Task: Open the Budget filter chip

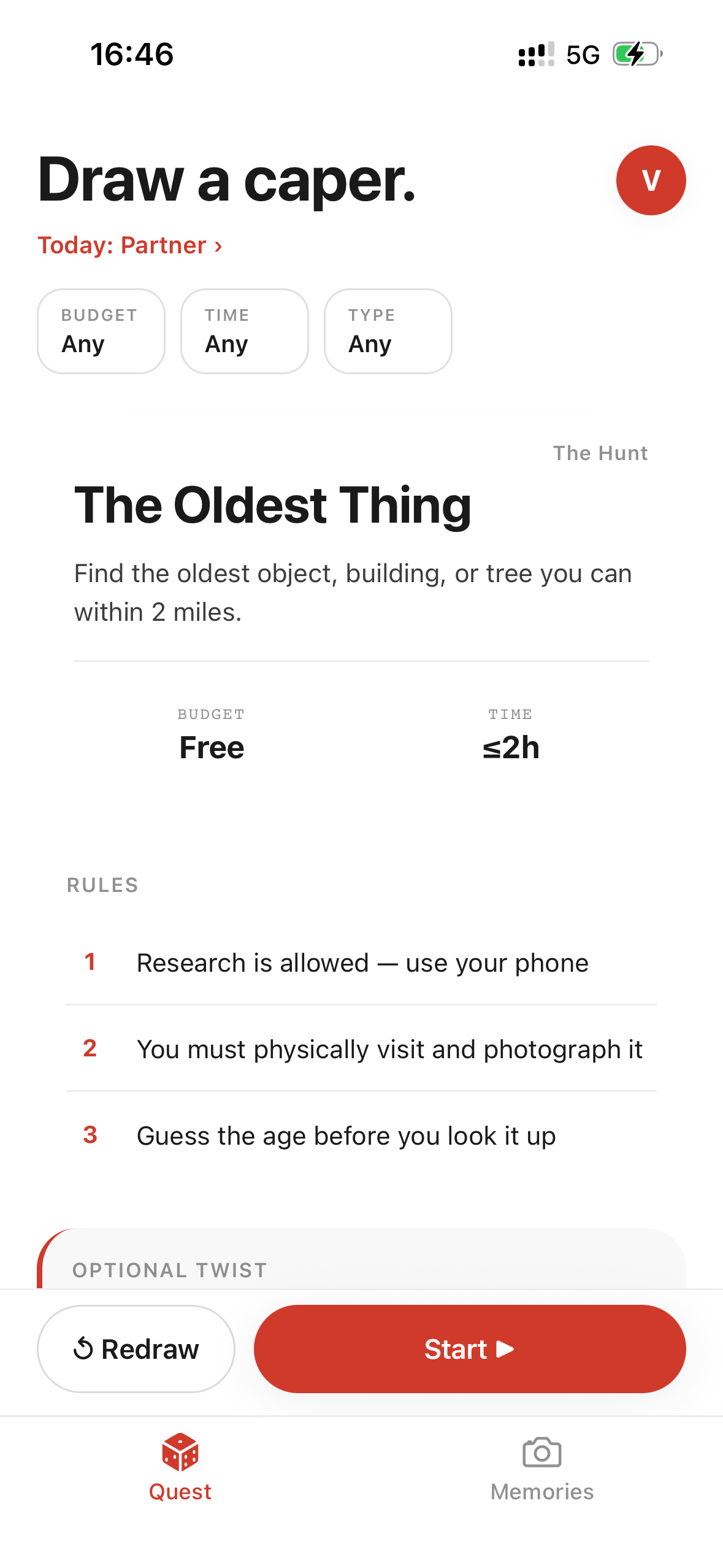Action: [101, 331]
